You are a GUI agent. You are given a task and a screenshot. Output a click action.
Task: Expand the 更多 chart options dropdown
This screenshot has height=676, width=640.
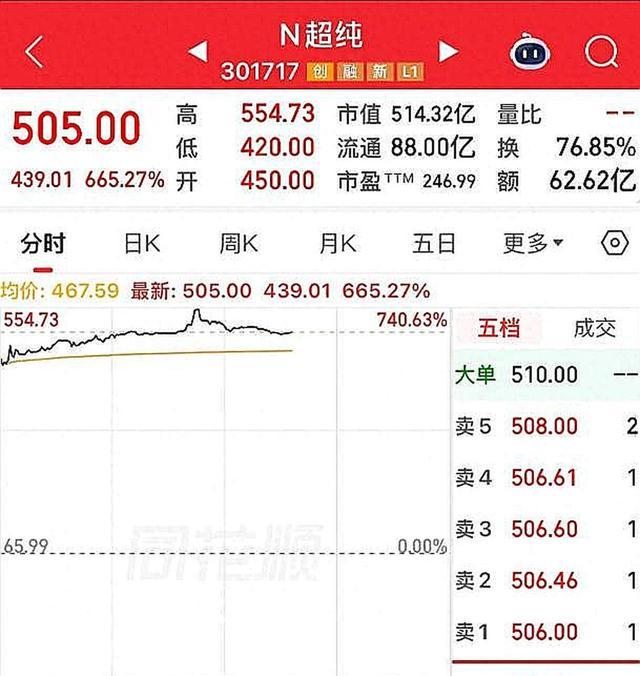[533, 244]
